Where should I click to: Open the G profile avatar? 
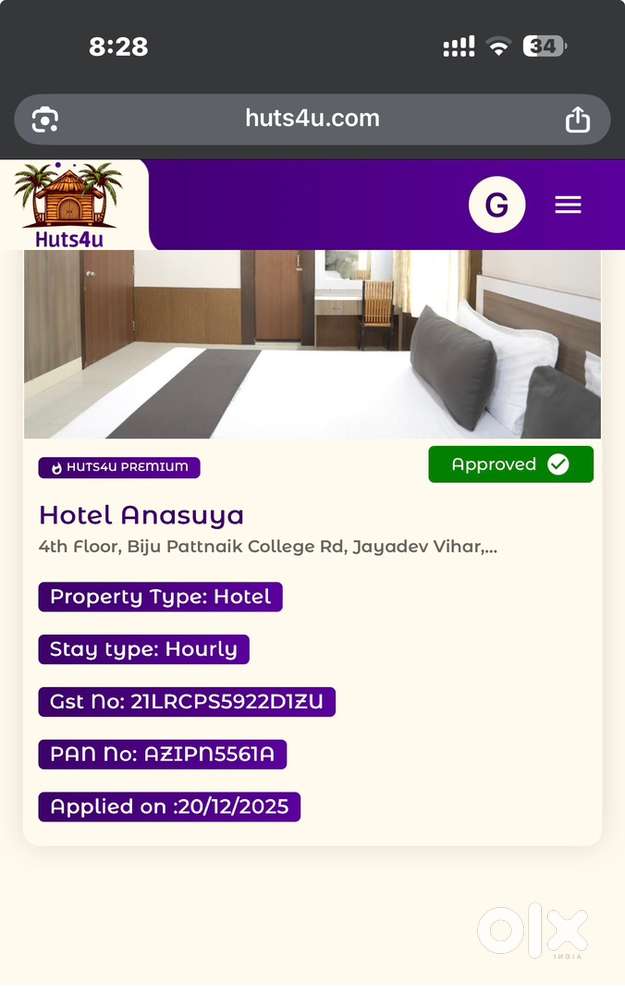(496, 205)
